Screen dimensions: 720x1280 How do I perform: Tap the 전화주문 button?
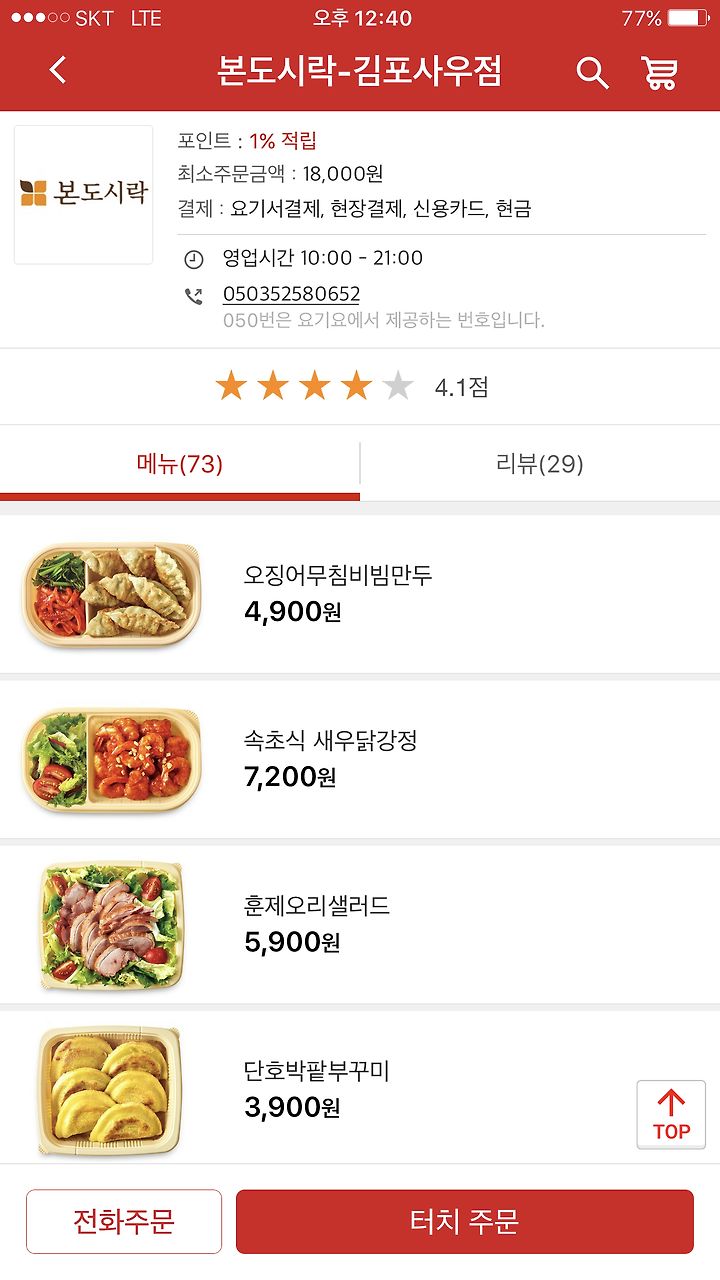coord(124,1221)
